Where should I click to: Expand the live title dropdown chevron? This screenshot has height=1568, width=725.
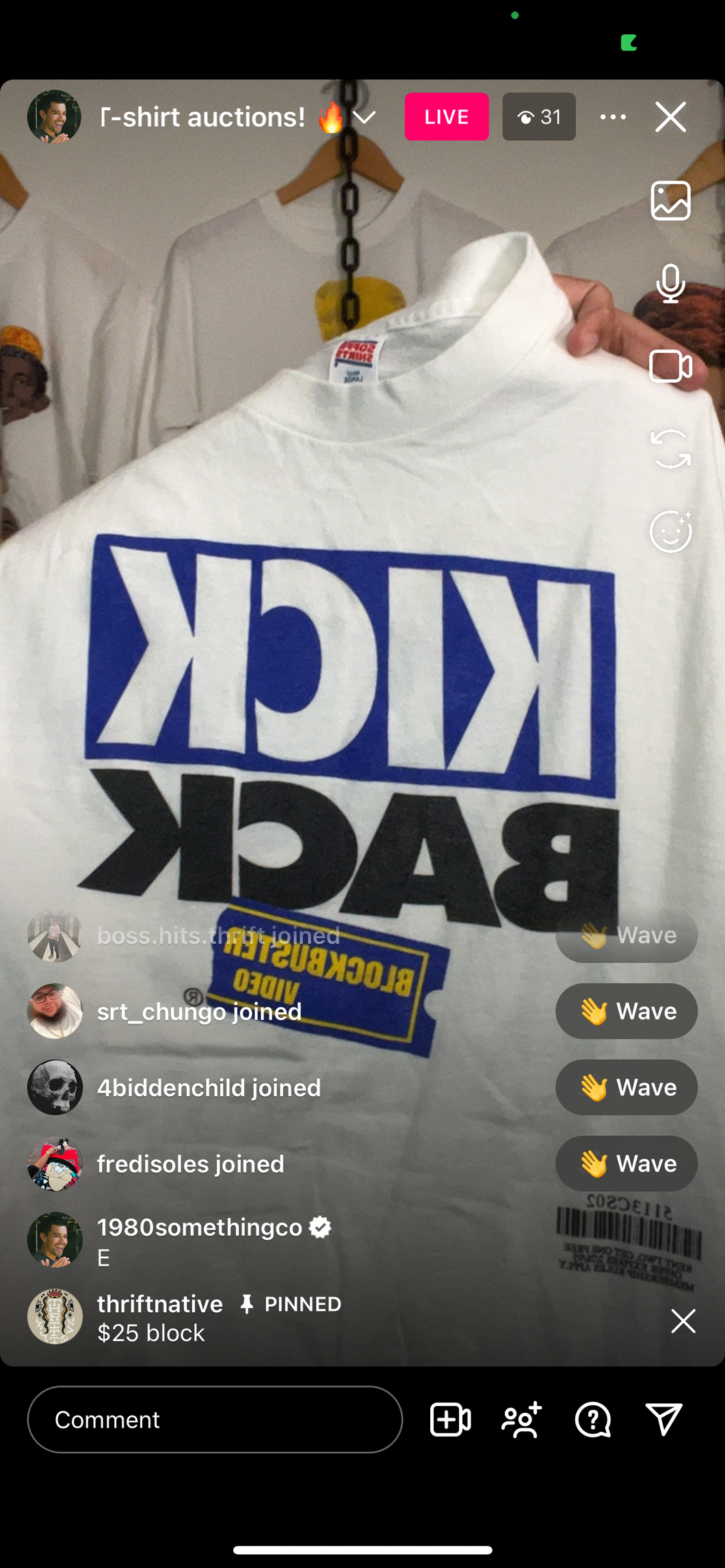pyautogui.click(x=365, y=118)
